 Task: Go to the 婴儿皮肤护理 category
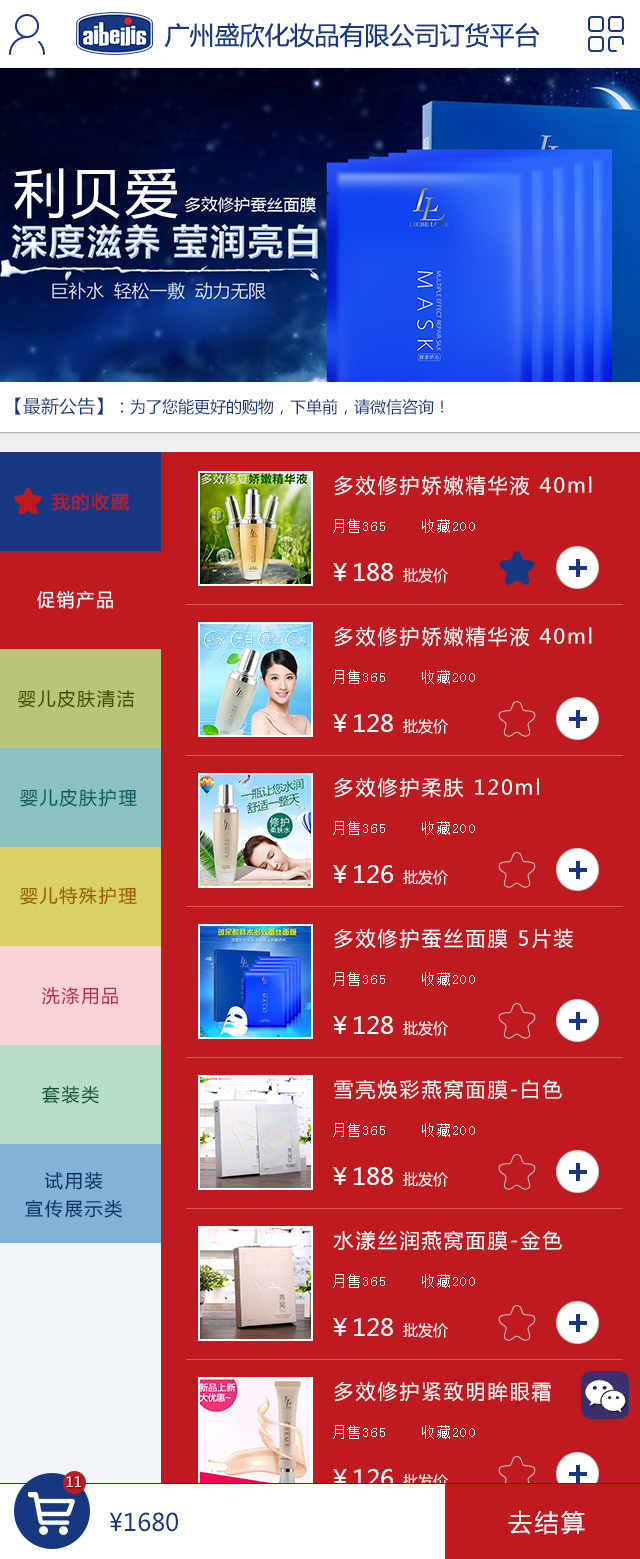80,798
